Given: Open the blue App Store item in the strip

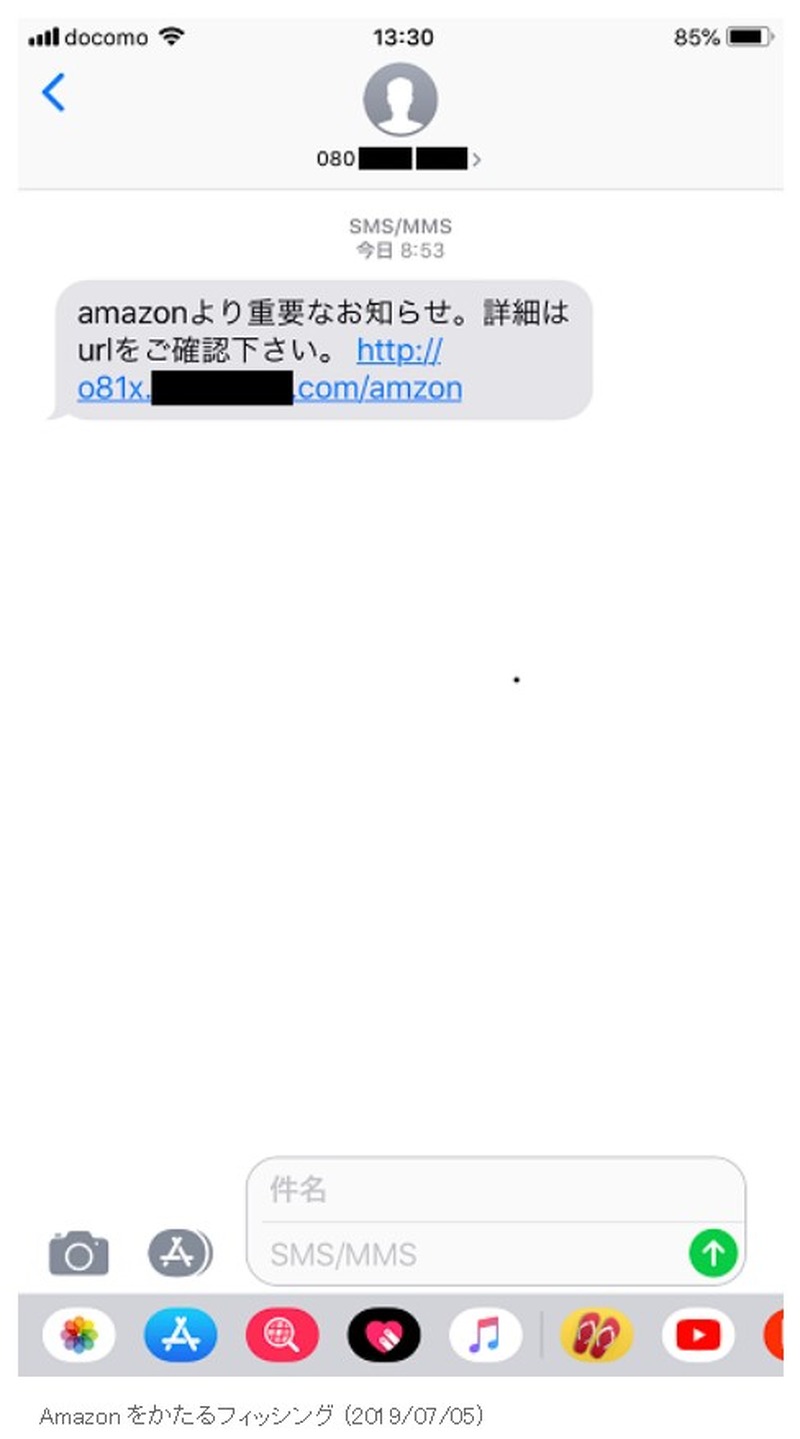Looking at the screenshot, I should [180, 1335].
